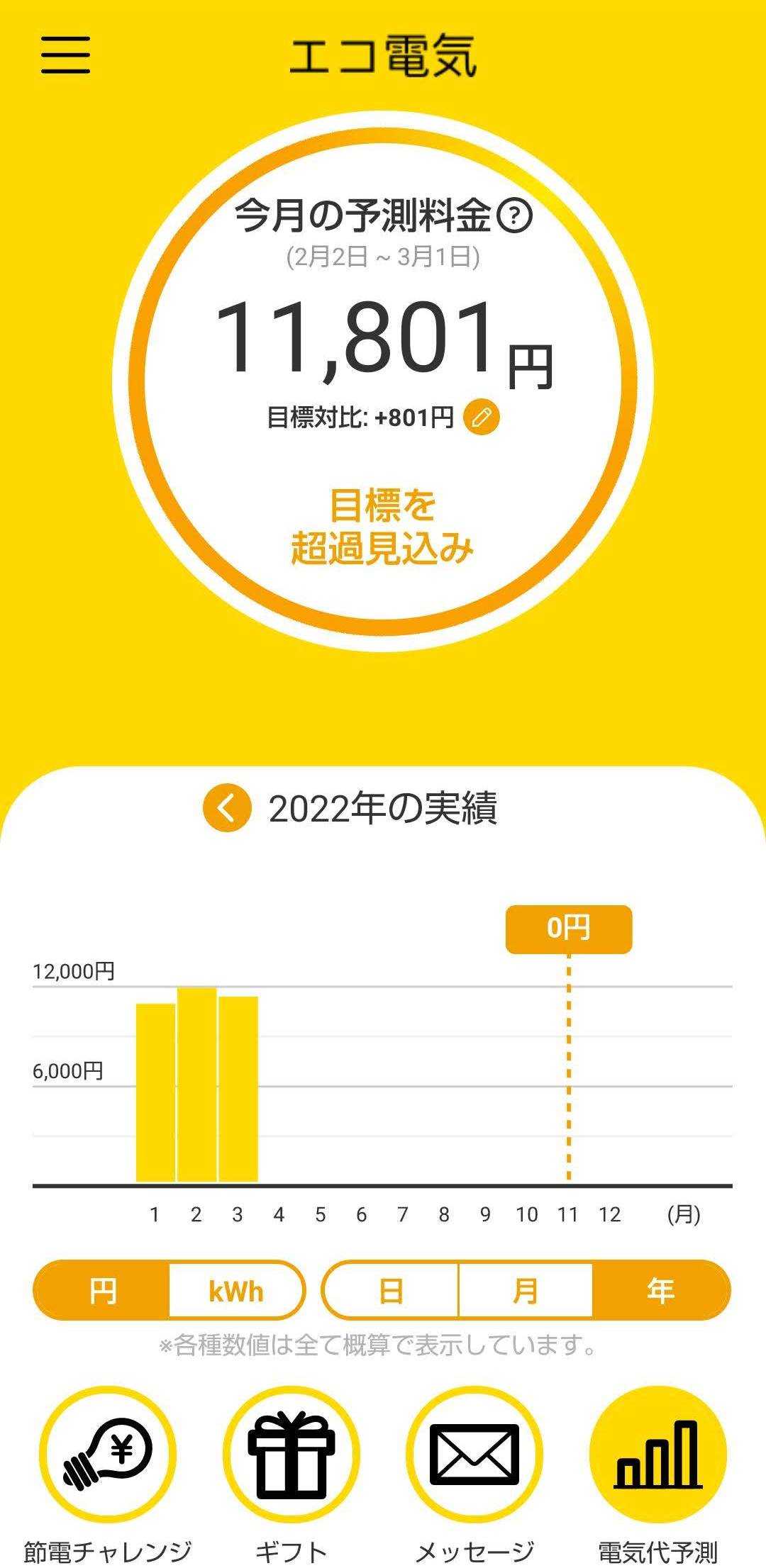
Task: Open help for 今月の予測料金
Action: [x=515, y=215]
